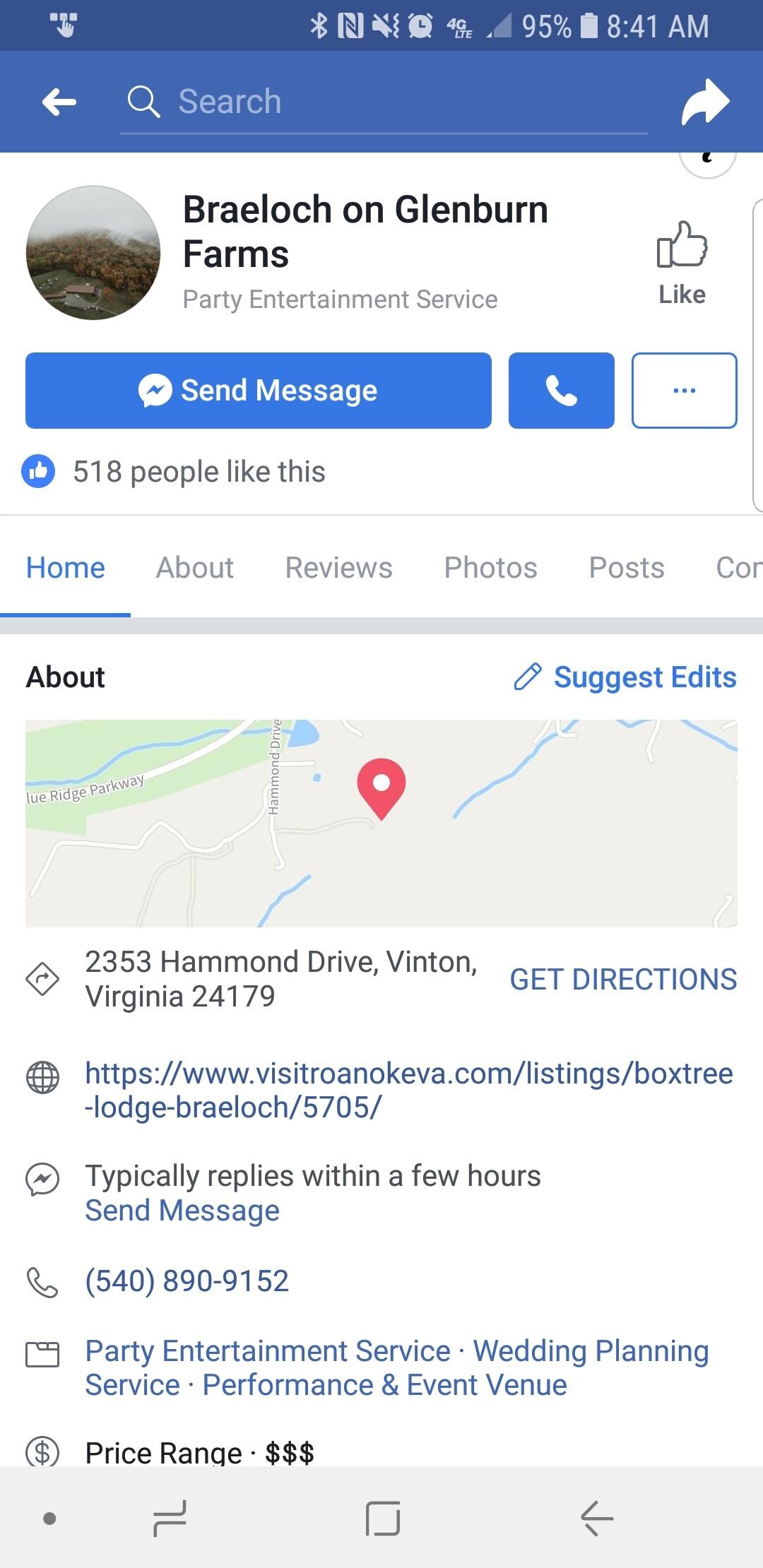Open the Party Entertainment Service category link

pyautogui.click(x=268, y=1350)
